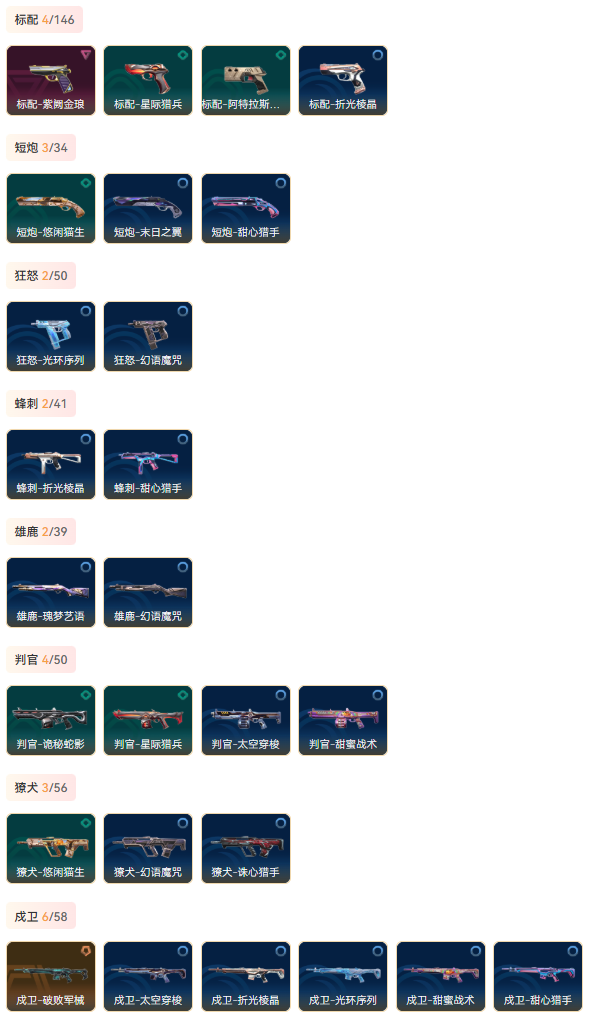Select the 戍卫-甜蜜战术 skin card

click(441, 976)
